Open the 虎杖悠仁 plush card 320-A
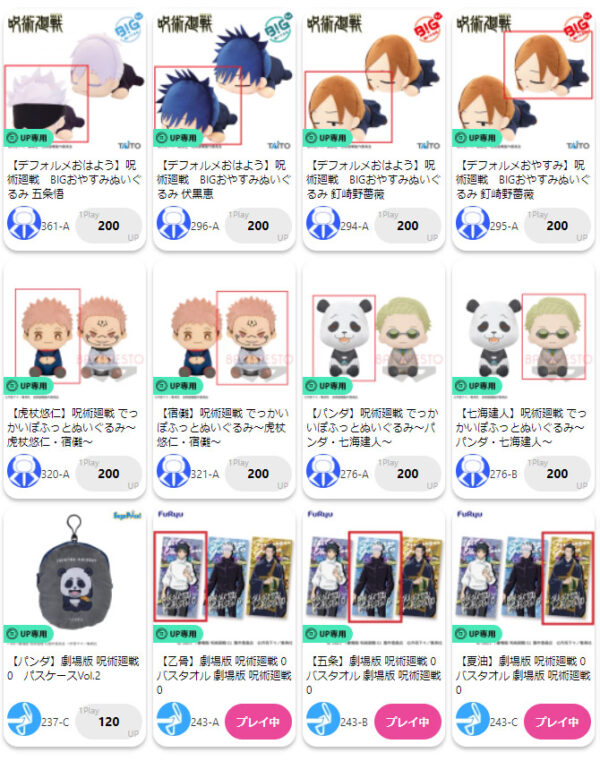 point(74,335)
